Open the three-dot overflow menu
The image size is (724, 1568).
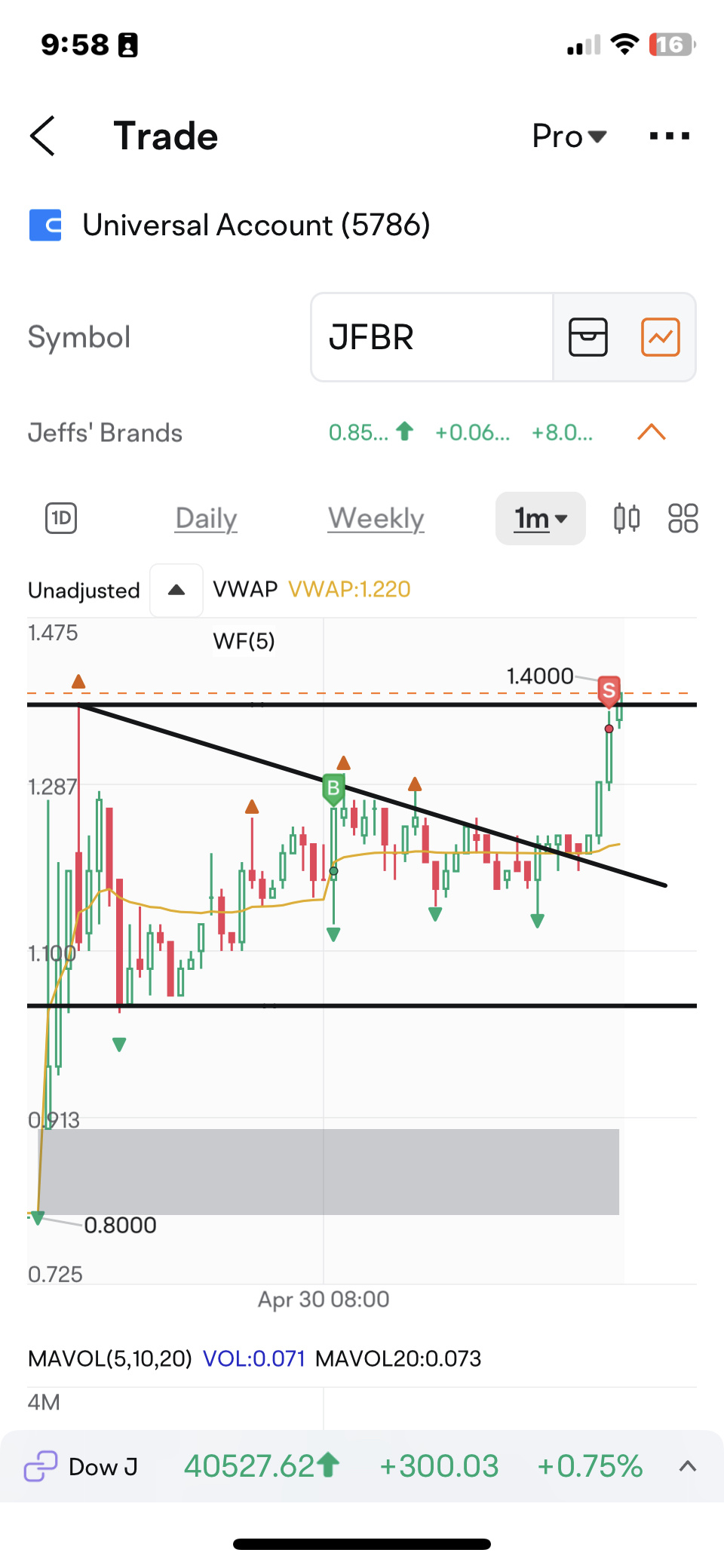coord(670,137)
